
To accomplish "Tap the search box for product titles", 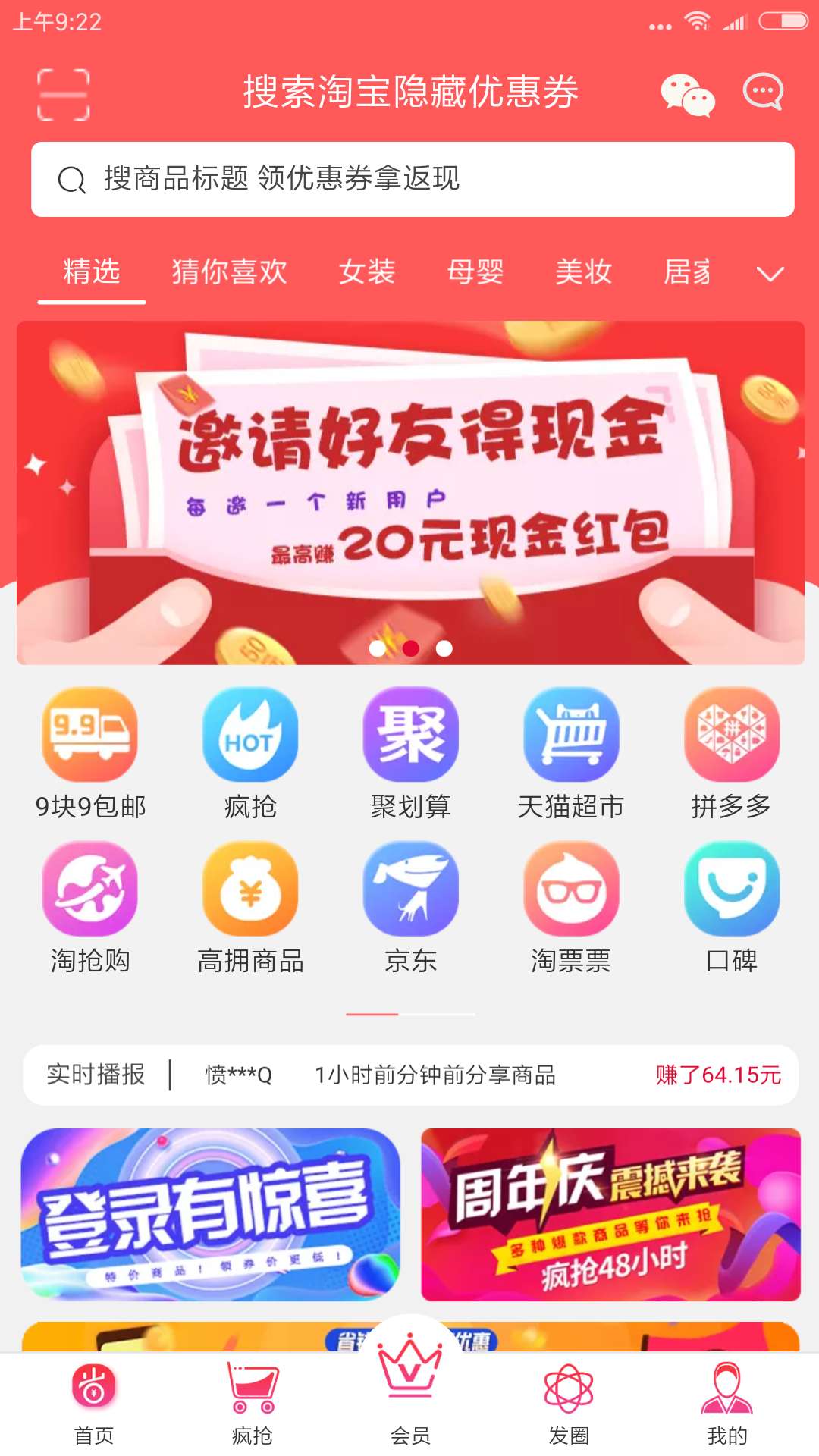I will pyautogui.click(x=413, y=180).
